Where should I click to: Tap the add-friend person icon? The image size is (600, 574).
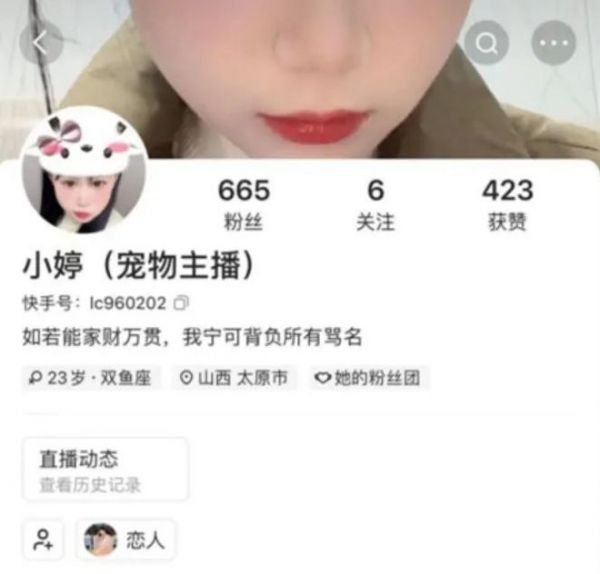(44, 541)
